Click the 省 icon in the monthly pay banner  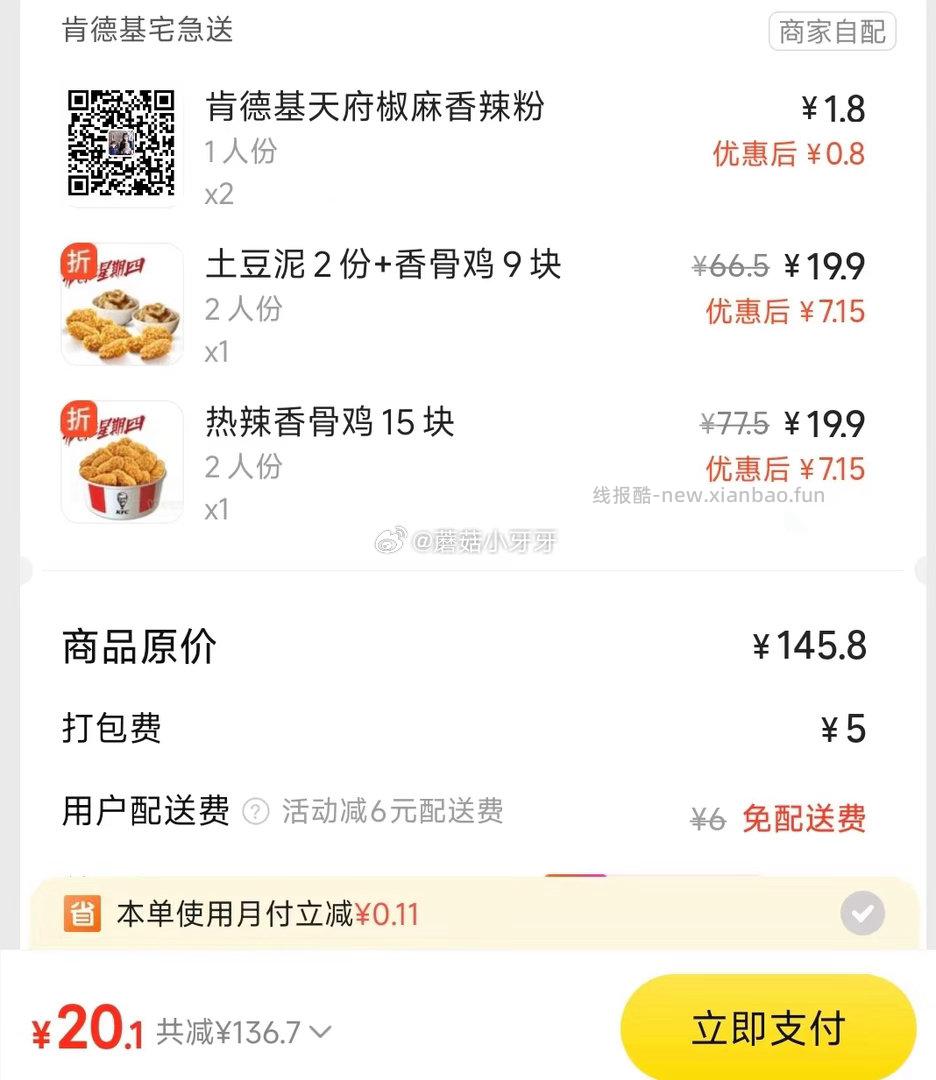[x=84, y=913]
